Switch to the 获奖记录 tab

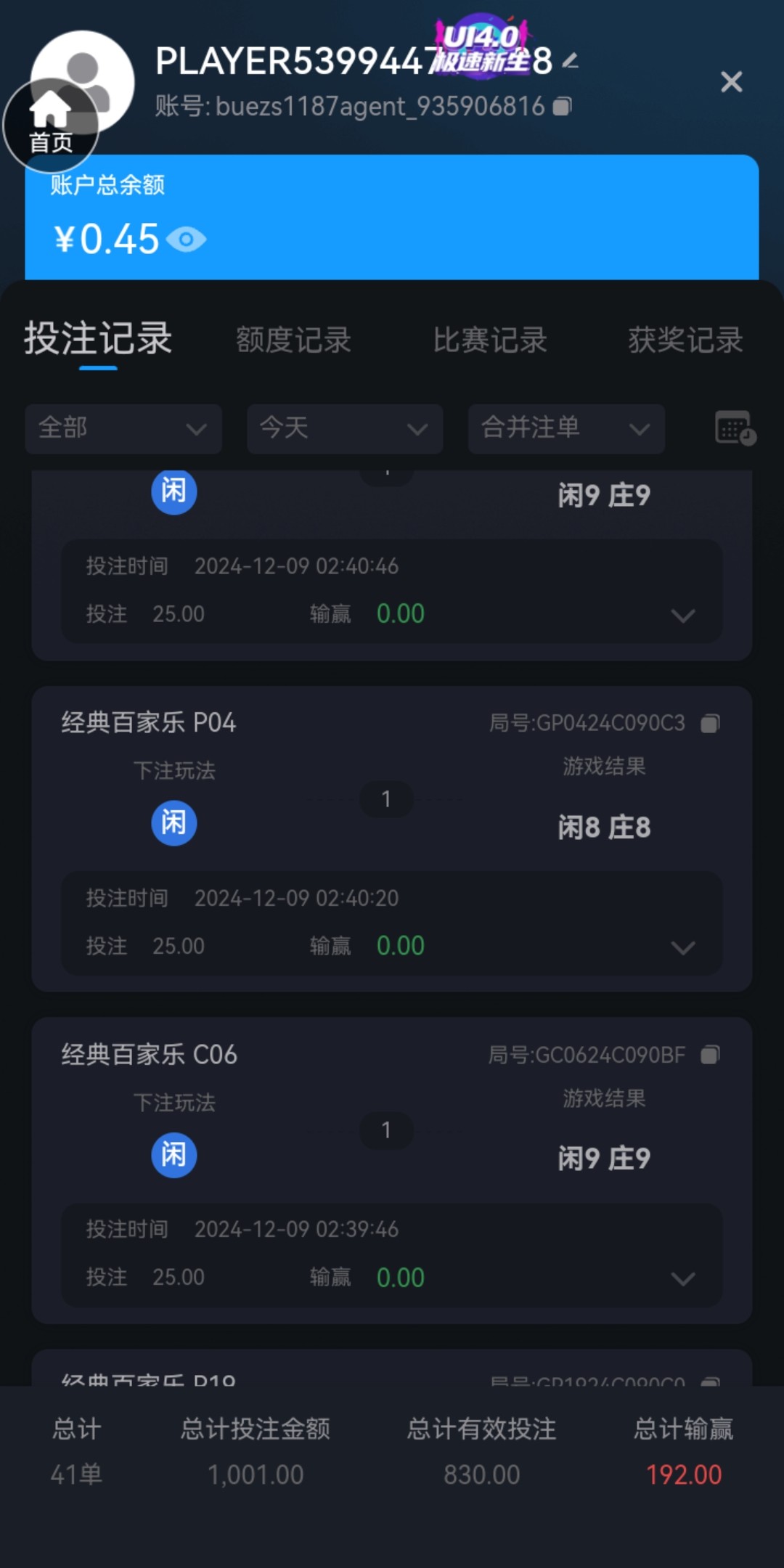(685, 340)
